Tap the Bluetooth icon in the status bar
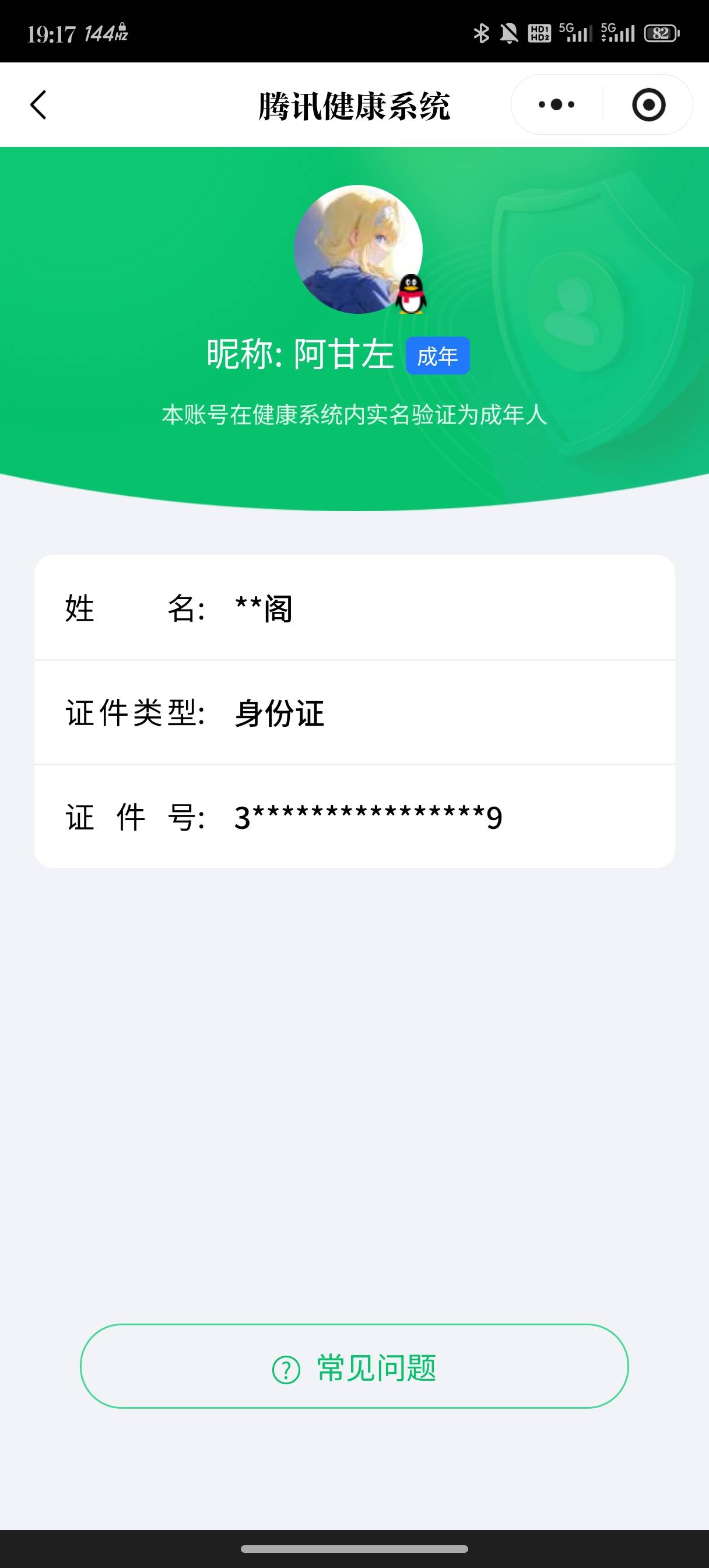Screen dimensions: 709x1568 coord(483,34)
